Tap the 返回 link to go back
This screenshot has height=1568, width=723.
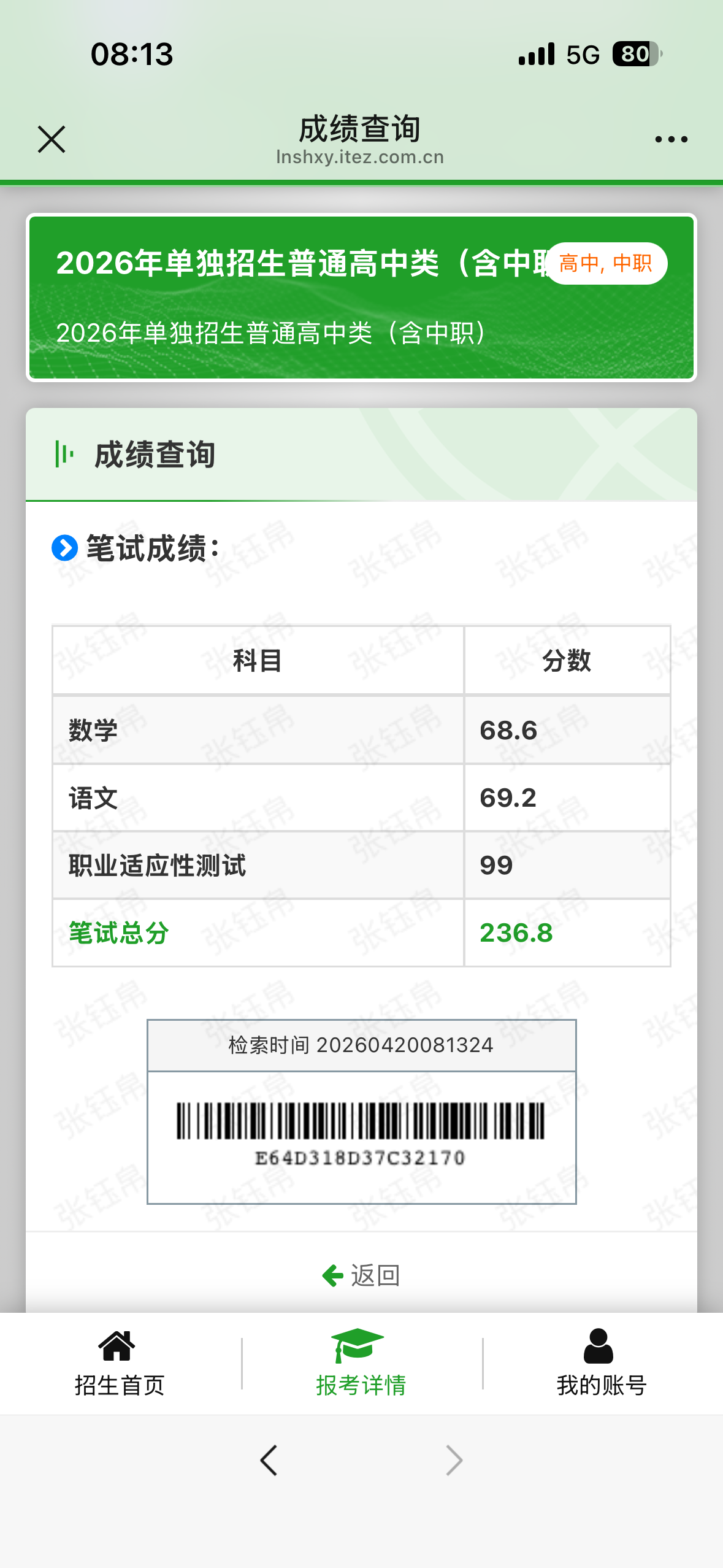(x=361, y=1275)
